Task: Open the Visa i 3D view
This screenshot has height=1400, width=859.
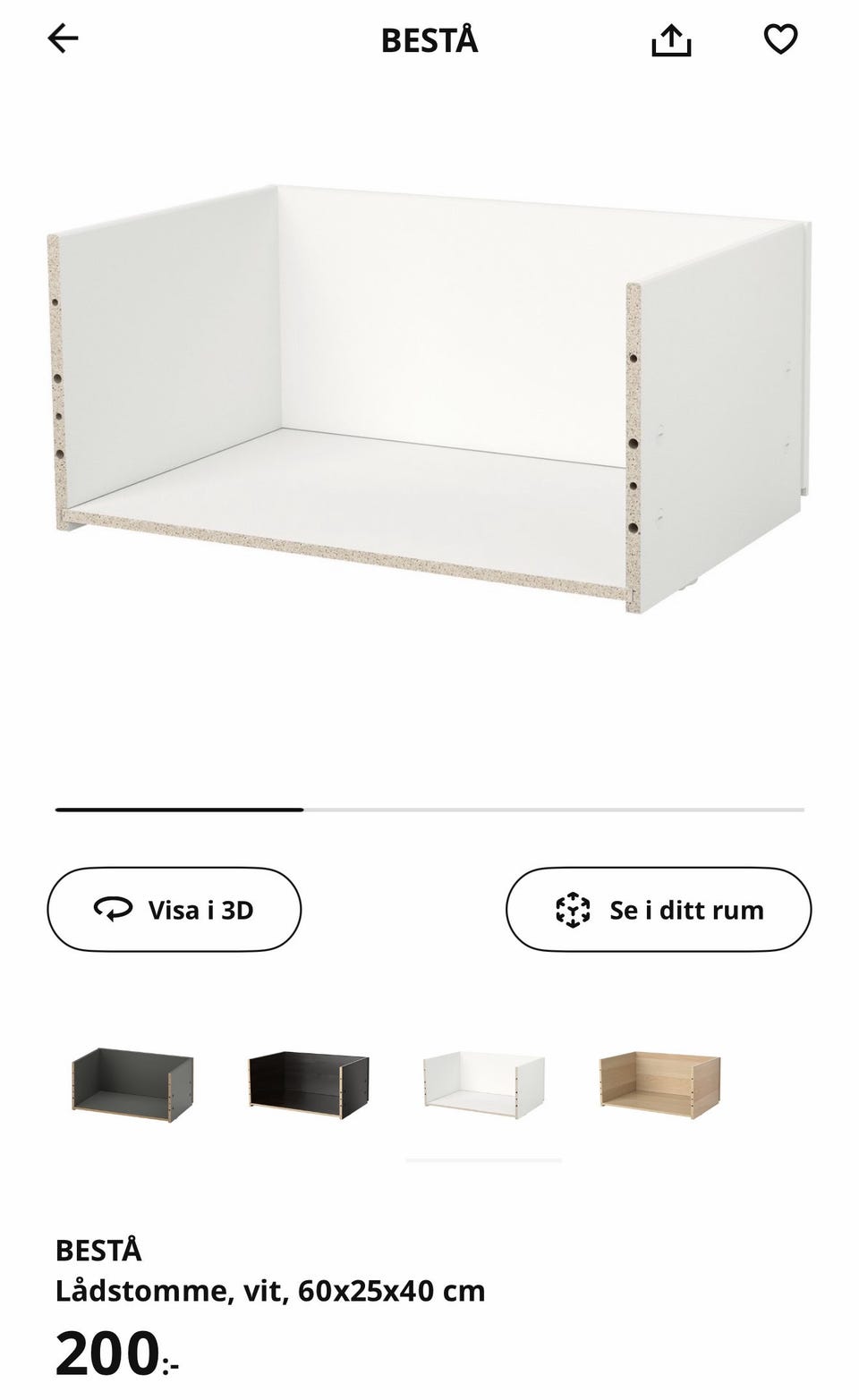Action: pos(174,910)
